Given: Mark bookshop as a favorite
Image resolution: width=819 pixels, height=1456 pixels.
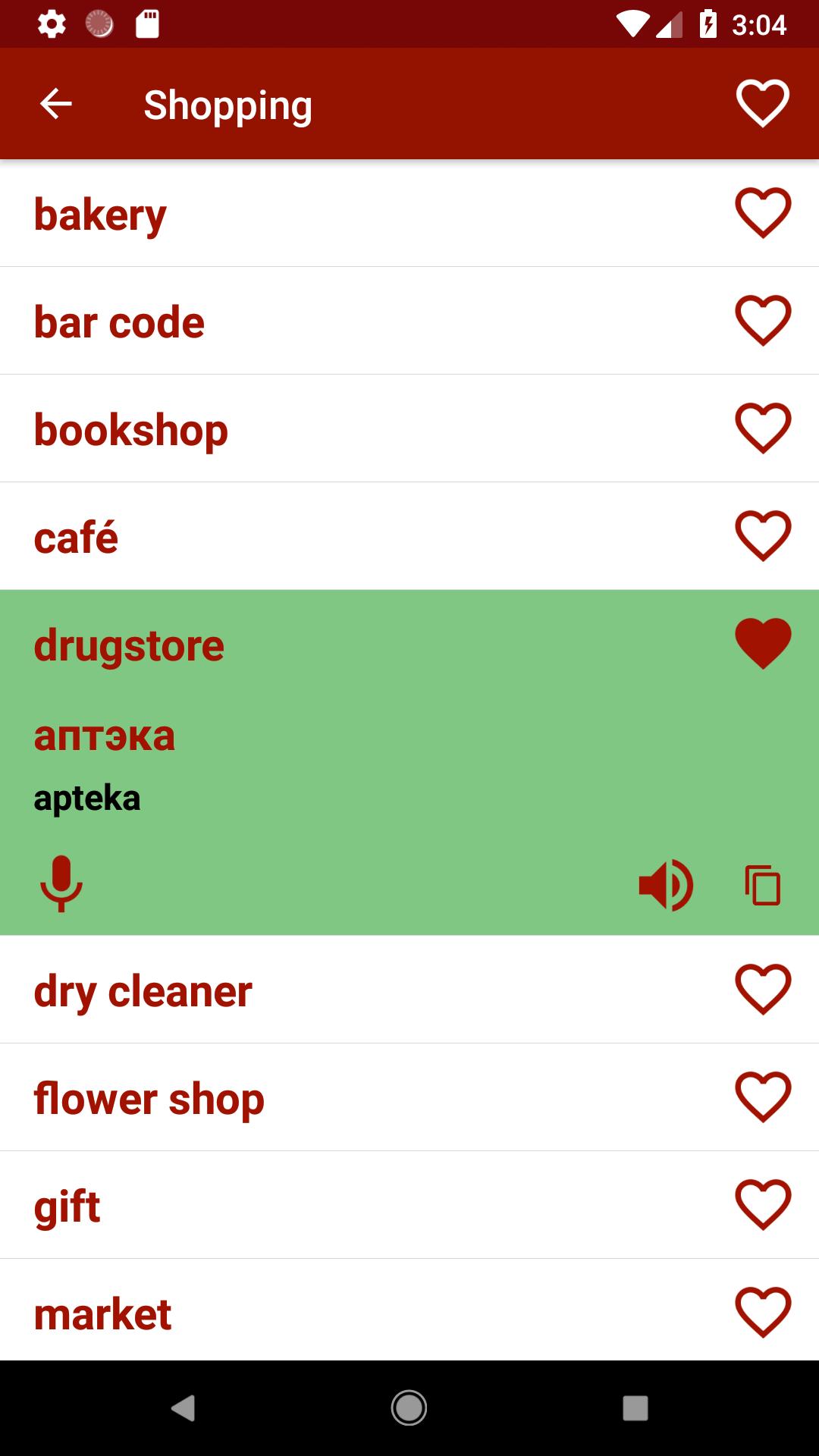Looking at the screenshot, I should (762, 428).
